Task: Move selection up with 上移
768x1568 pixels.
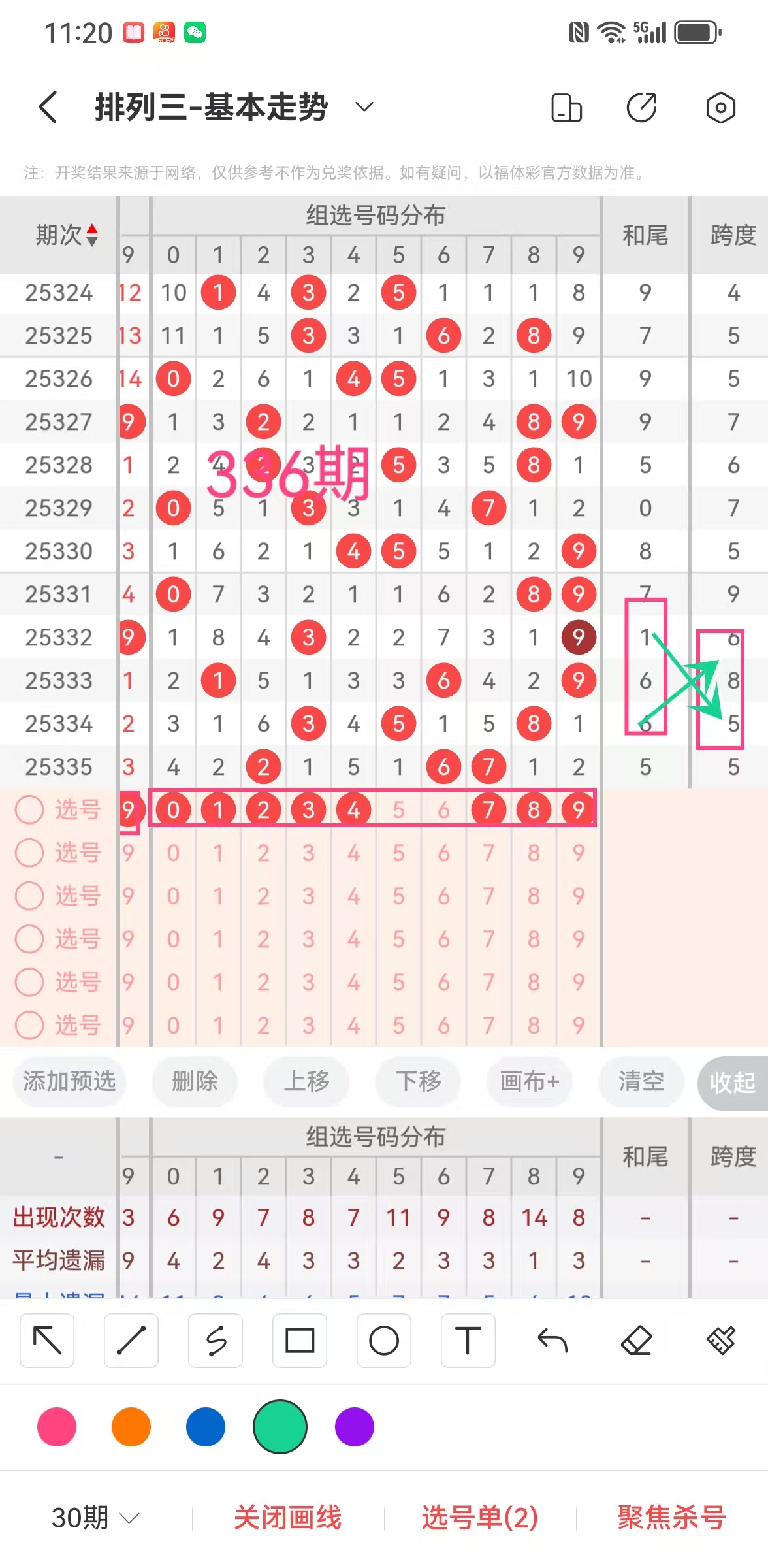Action: click(306, 1081)
